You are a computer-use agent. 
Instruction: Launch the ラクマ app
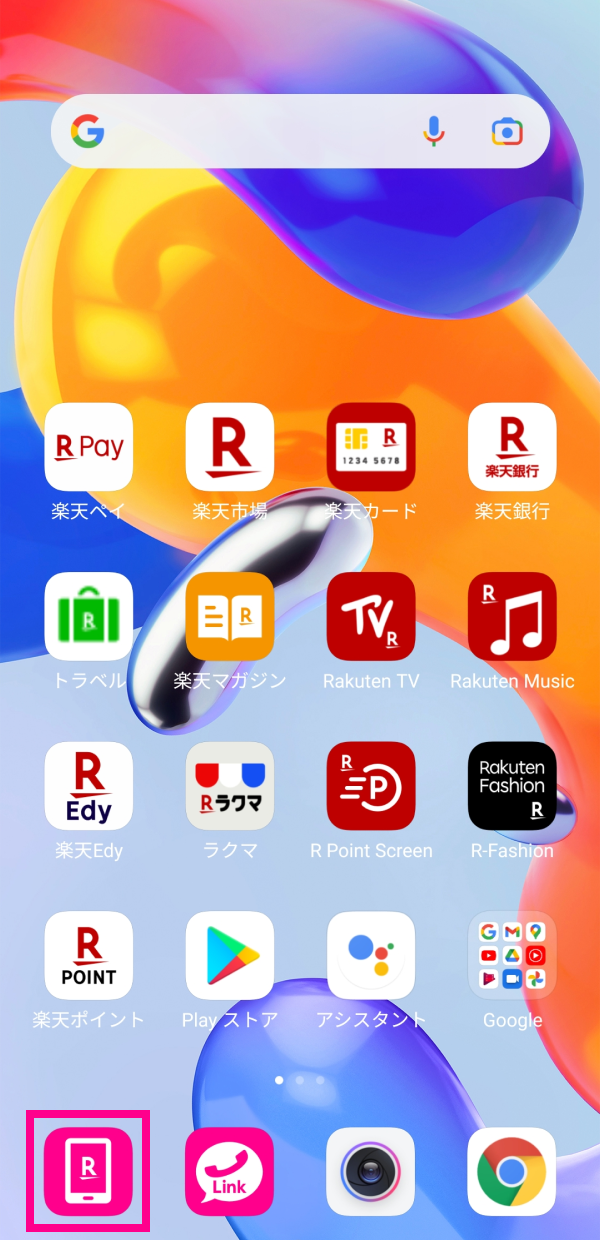(230, 786)
